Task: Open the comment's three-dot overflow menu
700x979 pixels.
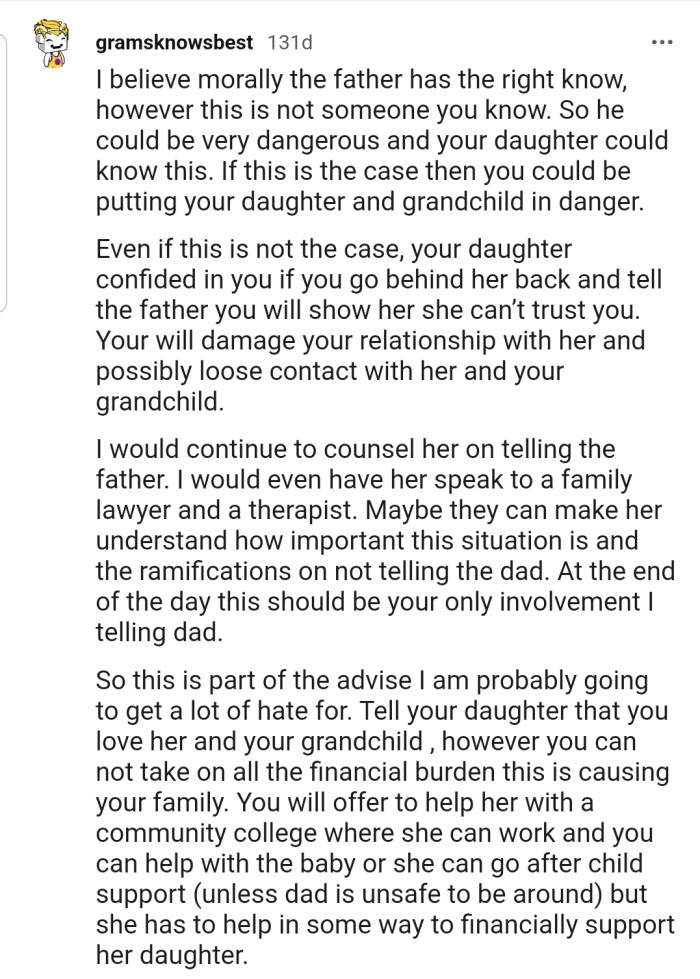Action: (x=661, y=44)
